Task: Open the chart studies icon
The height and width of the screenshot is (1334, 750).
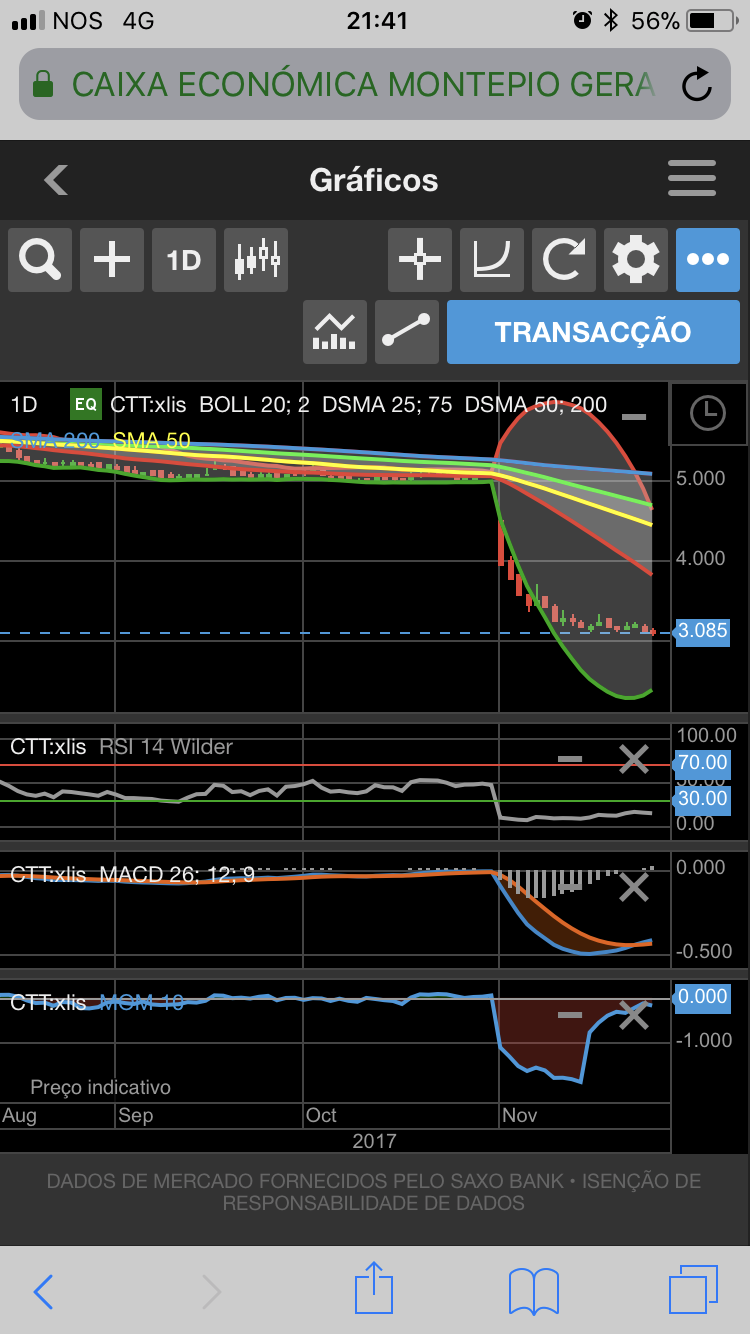Action: (x=335, y=332)
